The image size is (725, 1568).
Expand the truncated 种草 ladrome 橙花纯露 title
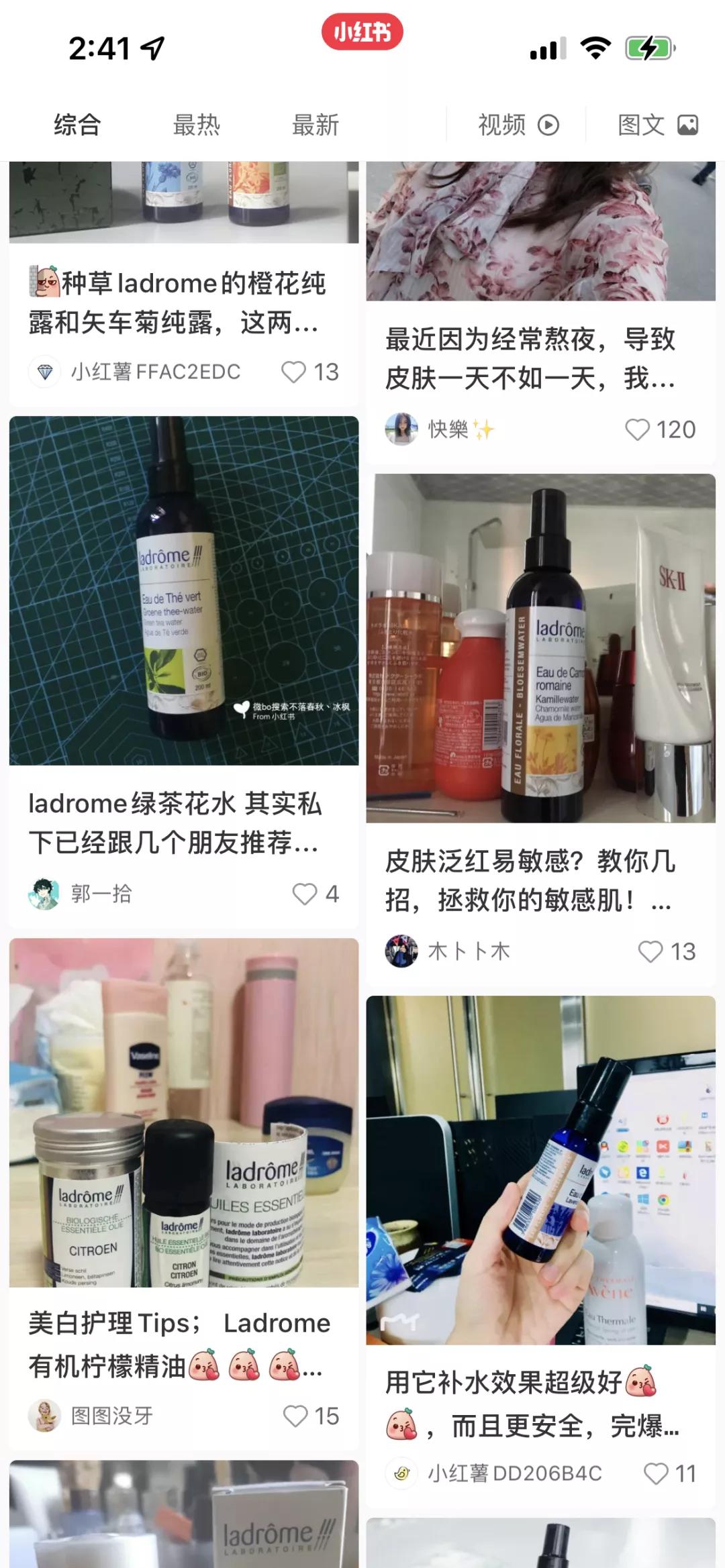point(178,299)
